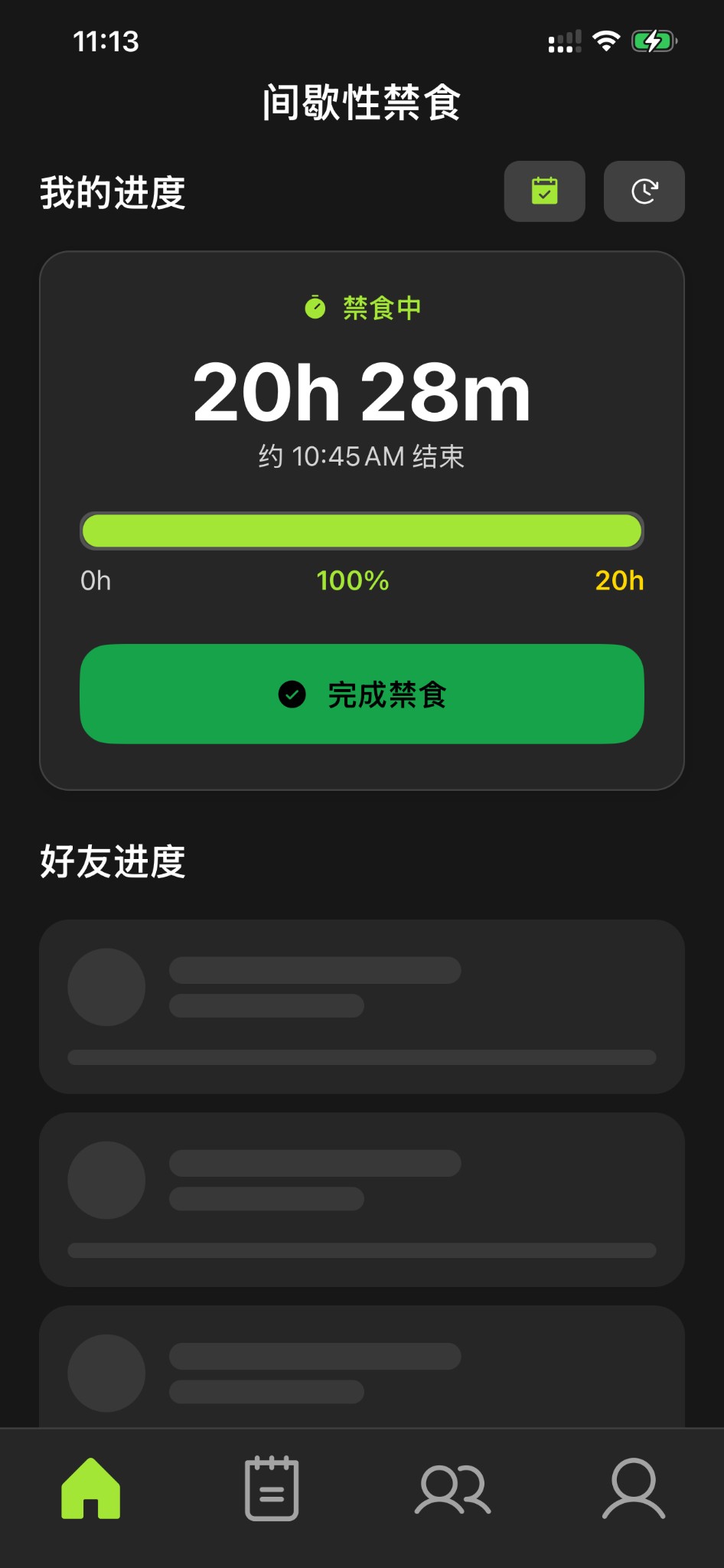Open the calendar check icon near 我的进度
Viewport: 724px width, 1568px height.
click(x=544, y=191)
